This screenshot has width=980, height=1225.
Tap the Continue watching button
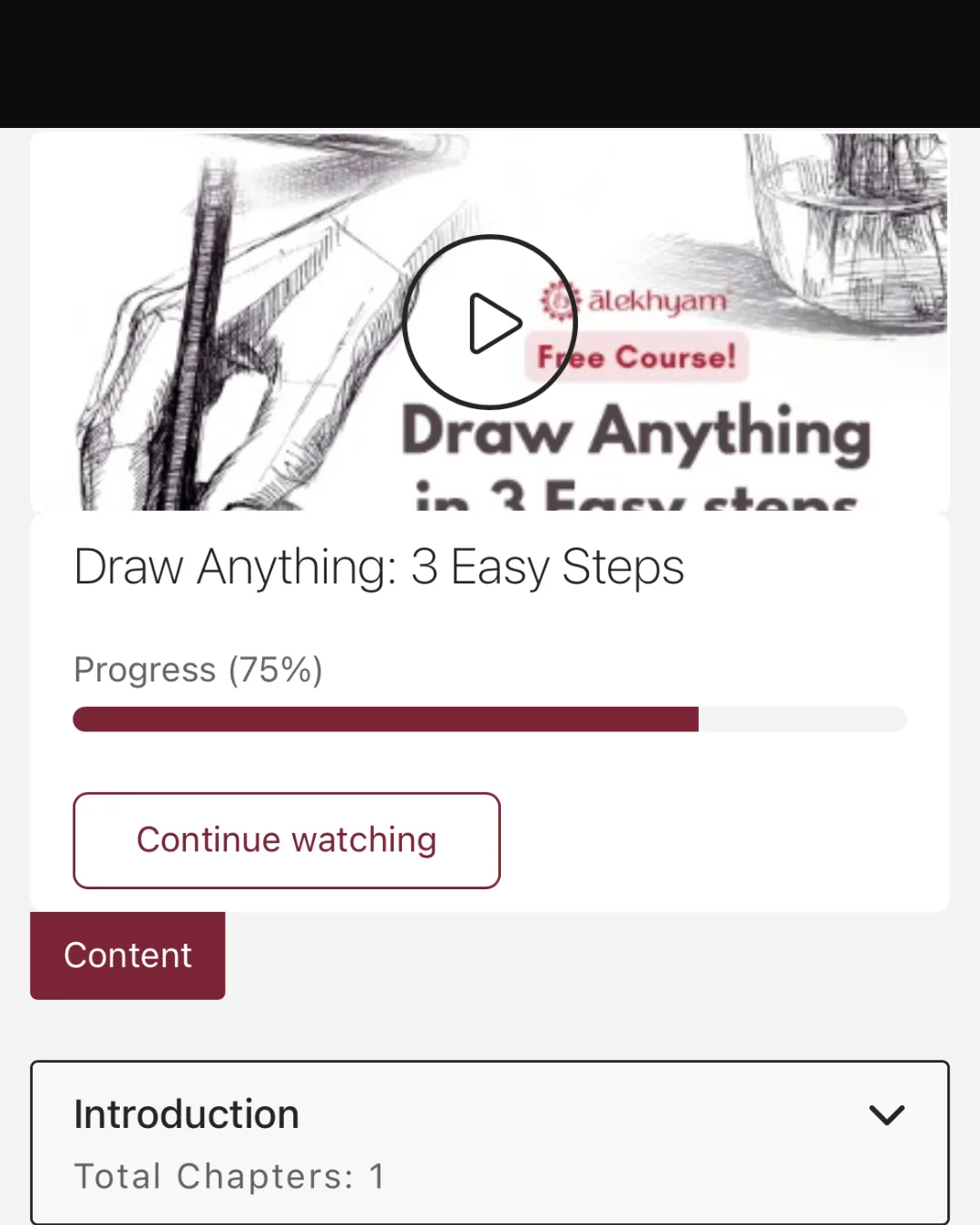tap(287, 840)
